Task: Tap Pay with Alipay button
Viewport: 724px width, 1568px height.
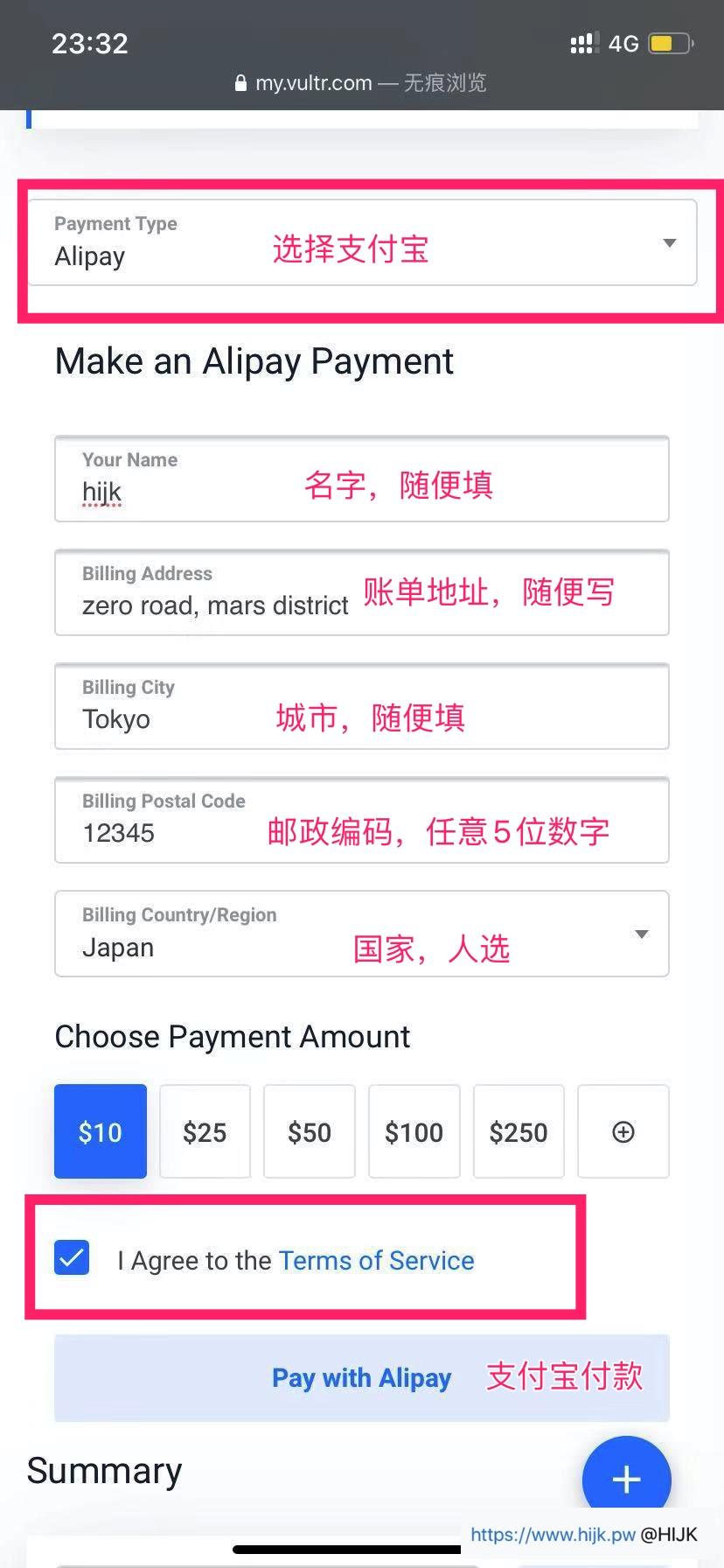Action: pyautogui.click(x=361, y=1377)
